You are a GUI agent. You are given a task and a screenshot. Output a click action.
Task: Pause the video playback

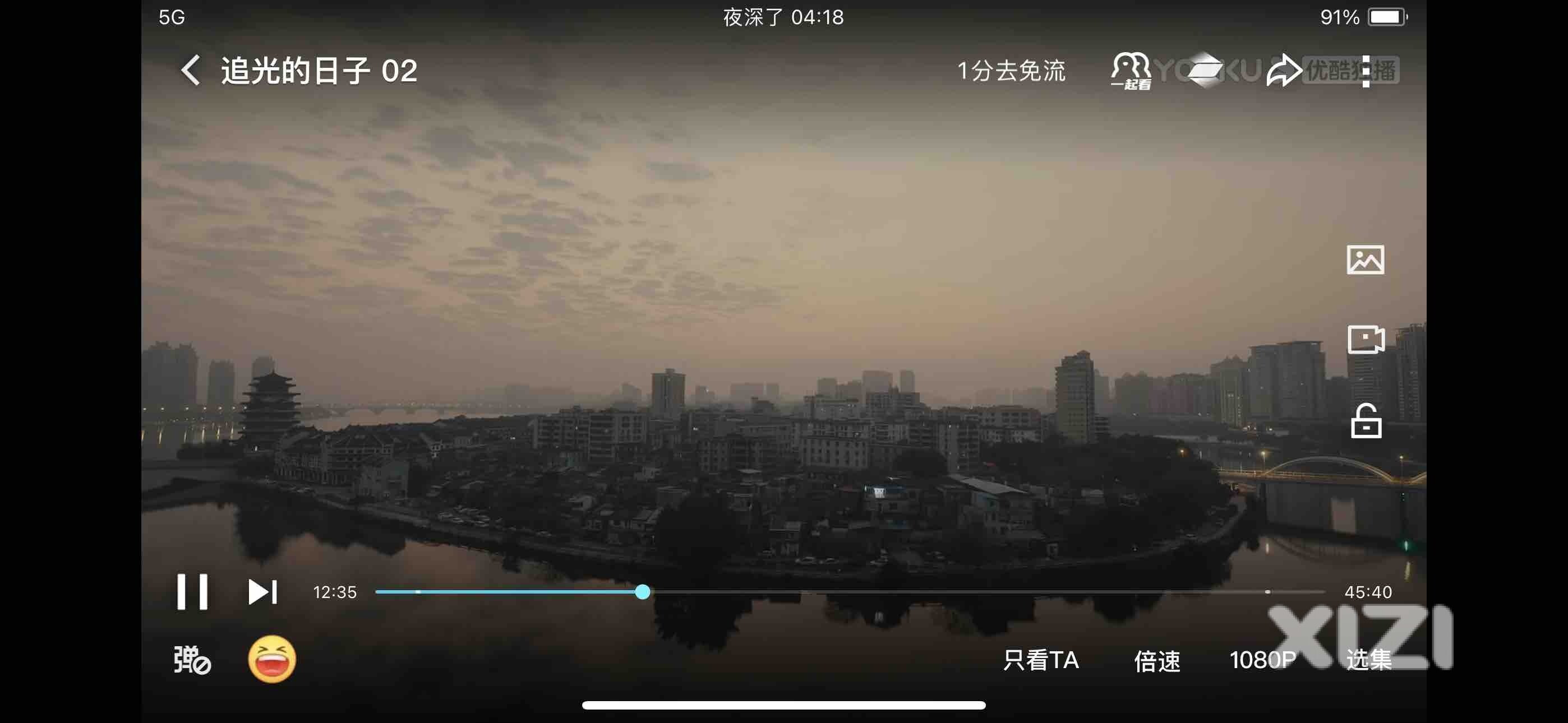192,591
